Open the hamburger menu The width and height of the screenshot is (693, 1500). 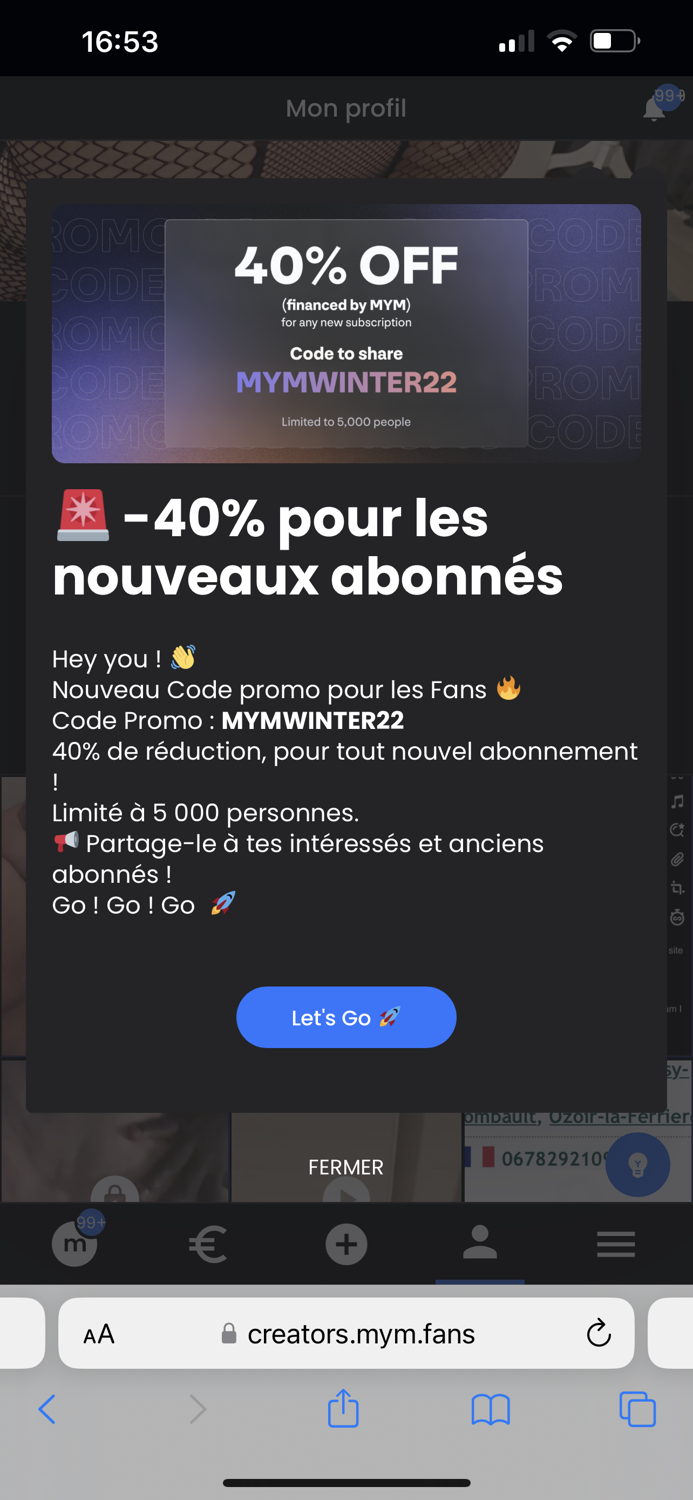(x=616, y=1244)
